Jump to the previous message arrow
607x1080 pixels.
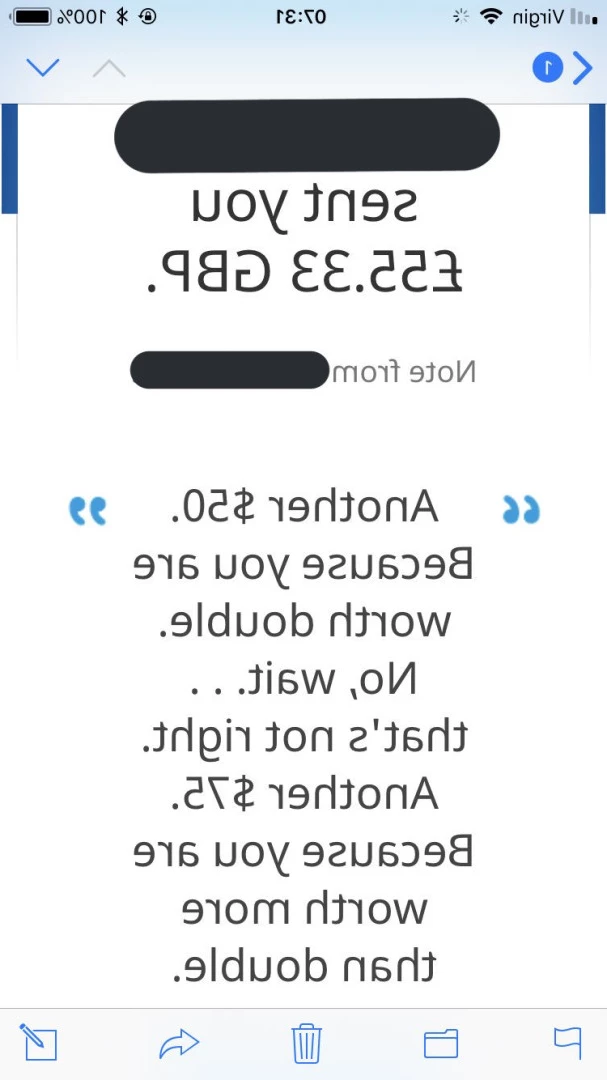[109, 68]
